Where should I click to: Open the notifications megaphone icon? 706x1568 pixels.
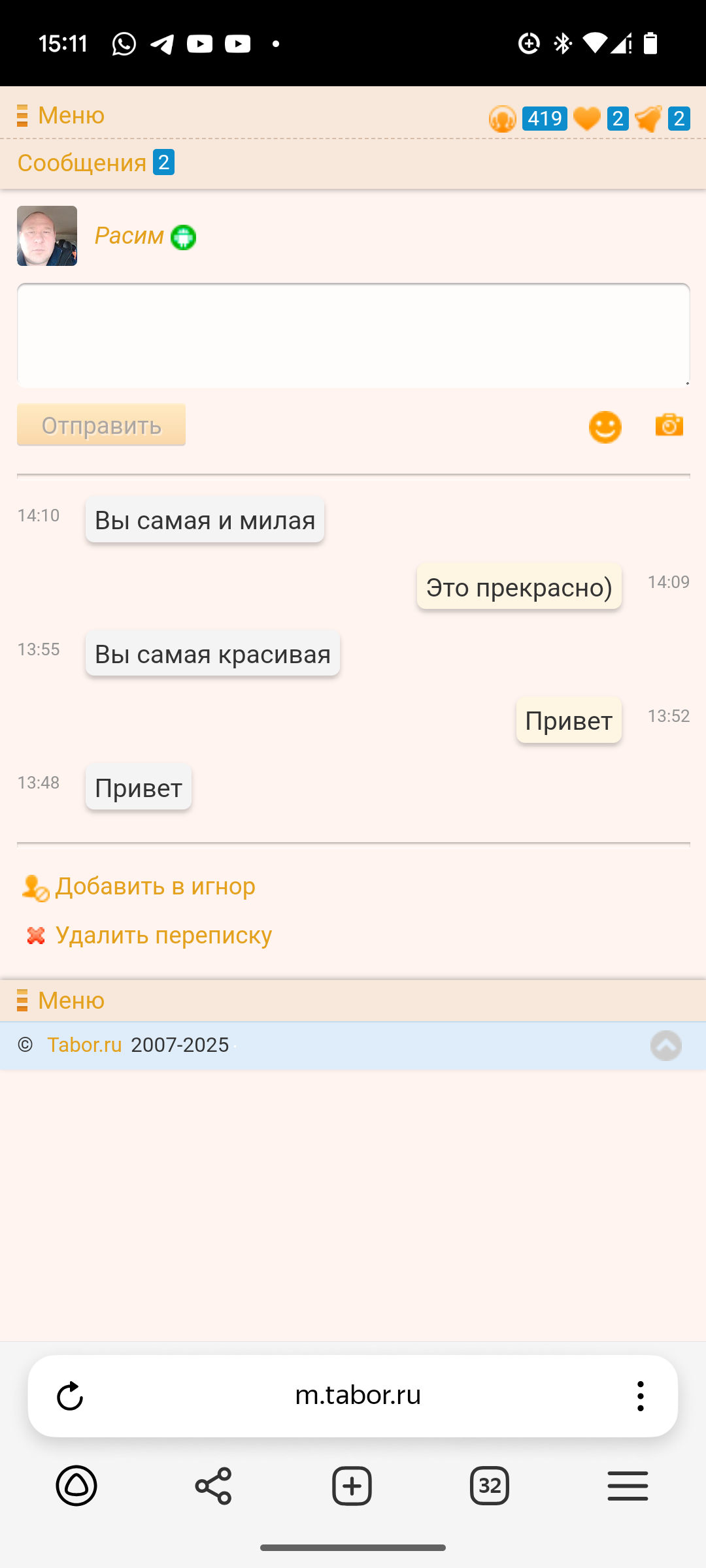tap(648, 119)
